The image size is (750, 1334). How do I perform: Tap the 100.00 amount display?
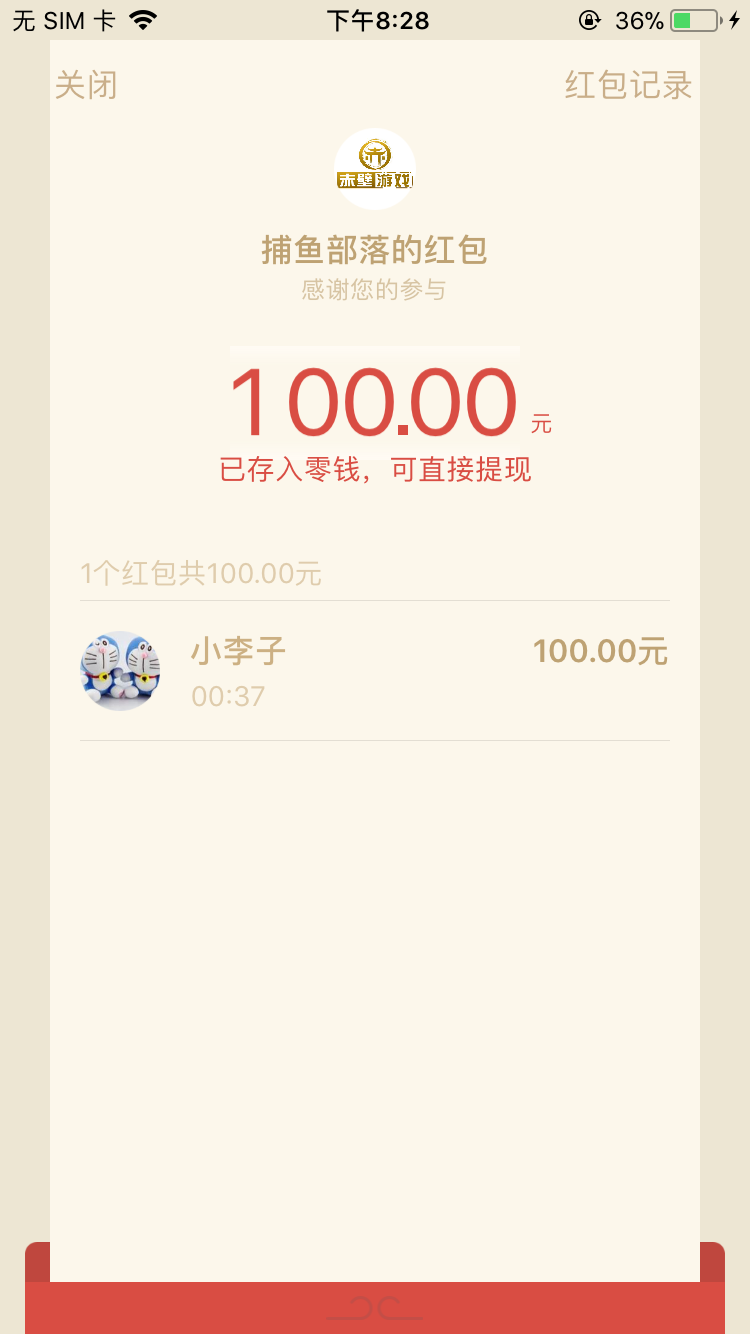point(375,400)
